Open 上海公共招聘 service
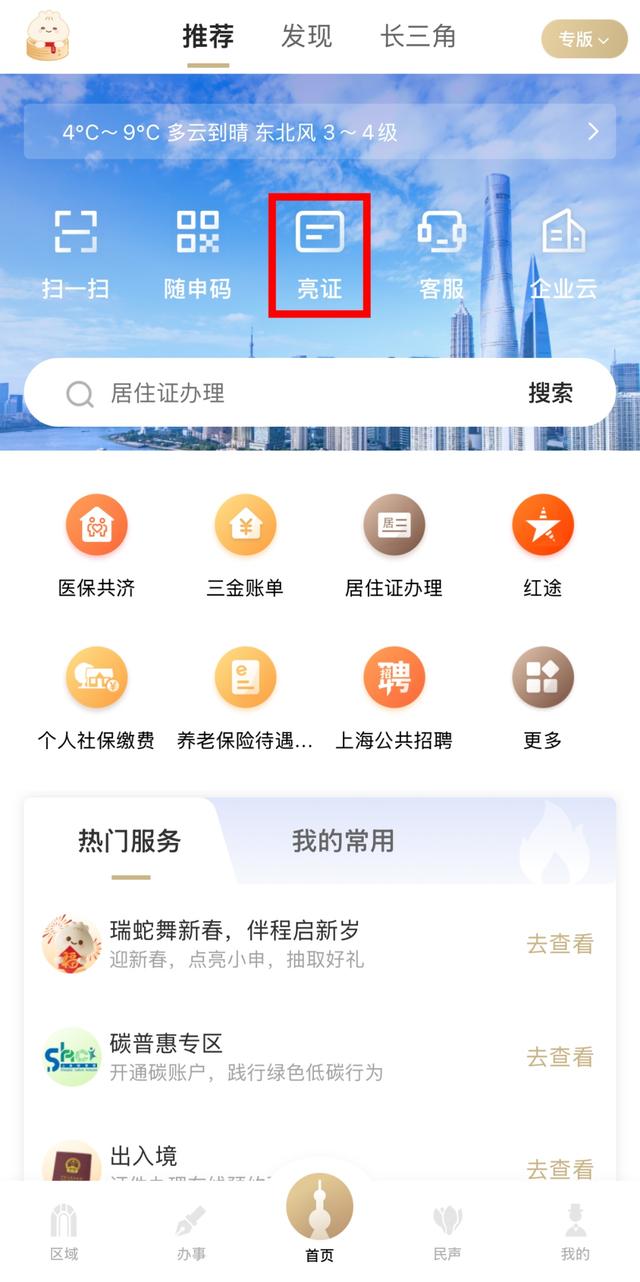Viewport: 640px width, 1282px height. click(394, 698)
